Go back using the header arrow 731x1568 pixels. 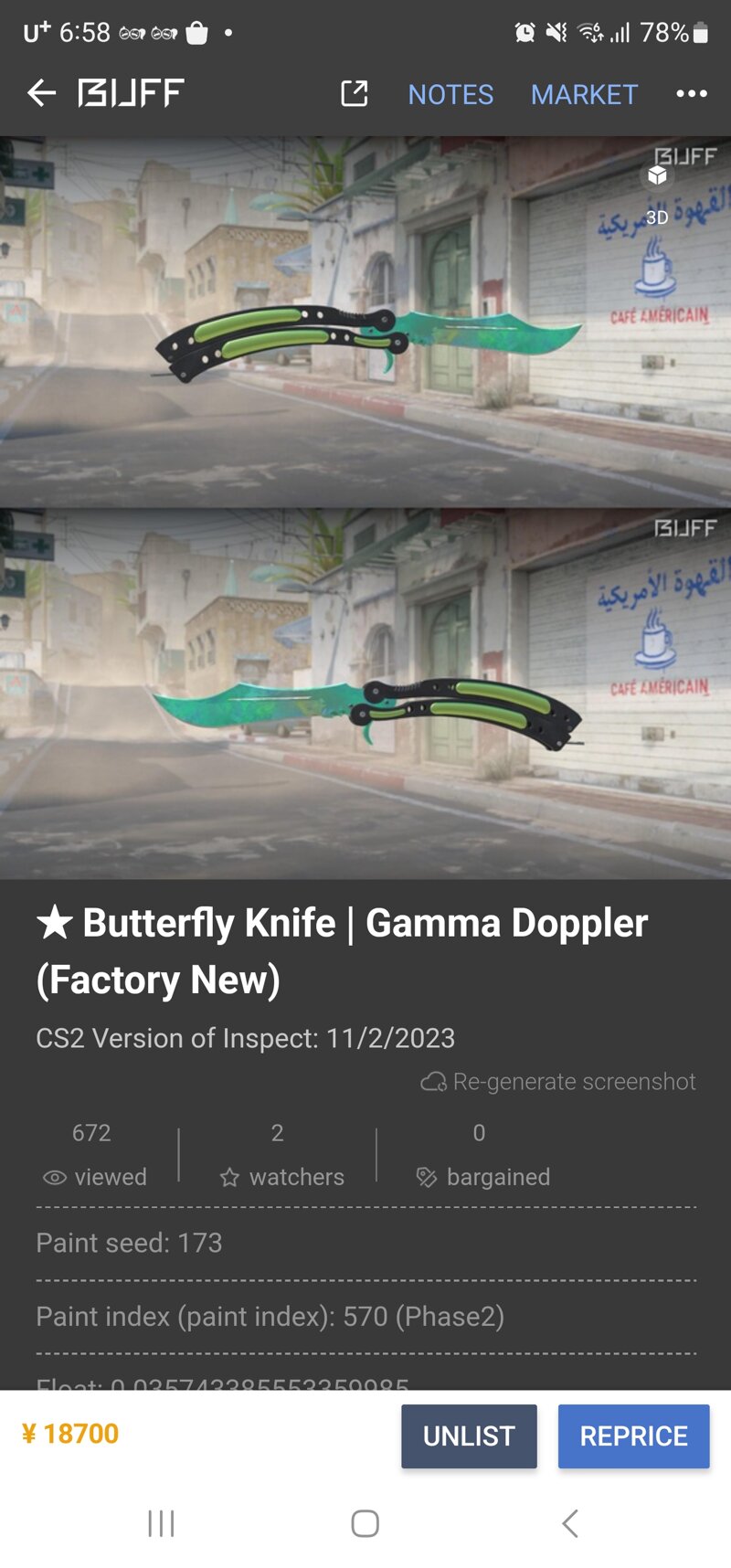point(41,93)
